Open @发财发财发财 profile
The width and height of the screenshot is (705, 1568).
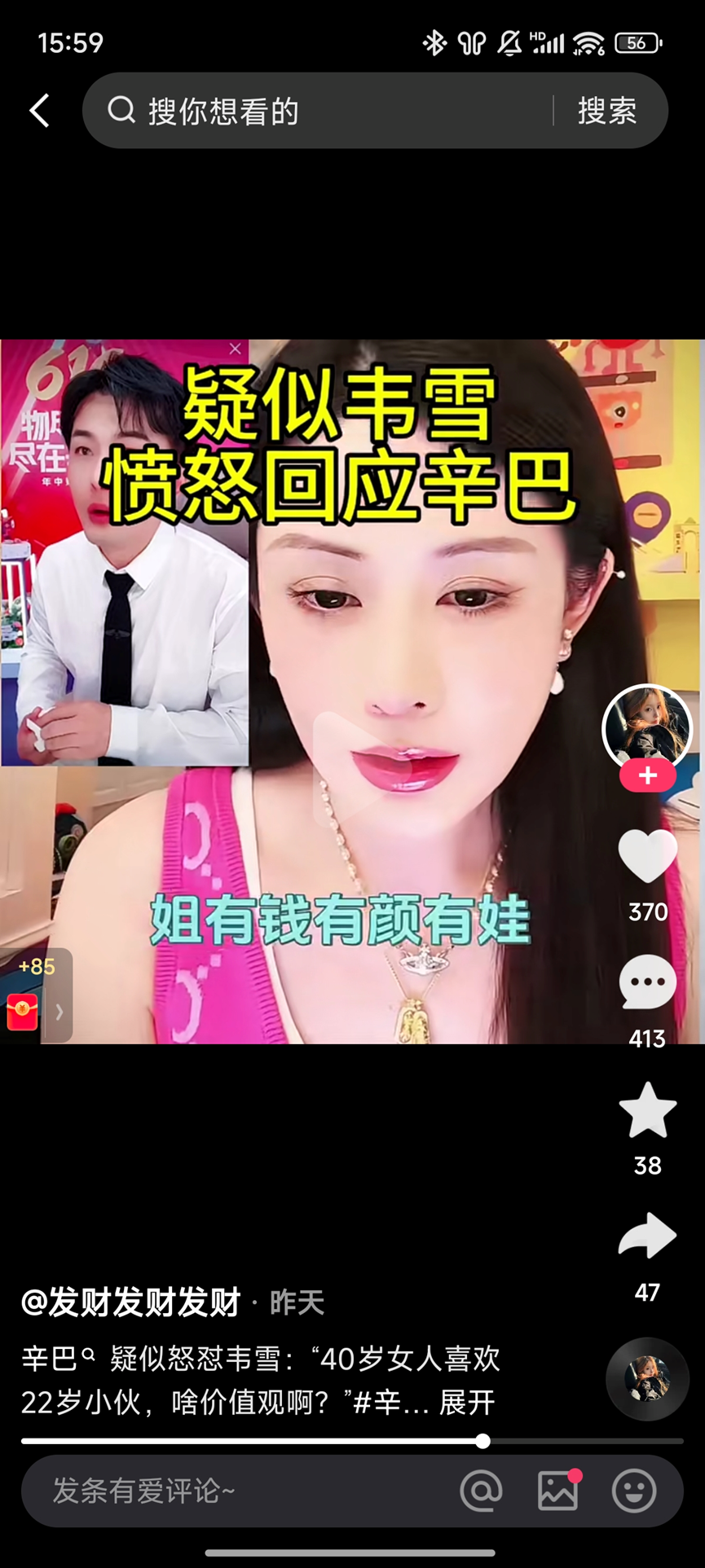point(130,1302)
